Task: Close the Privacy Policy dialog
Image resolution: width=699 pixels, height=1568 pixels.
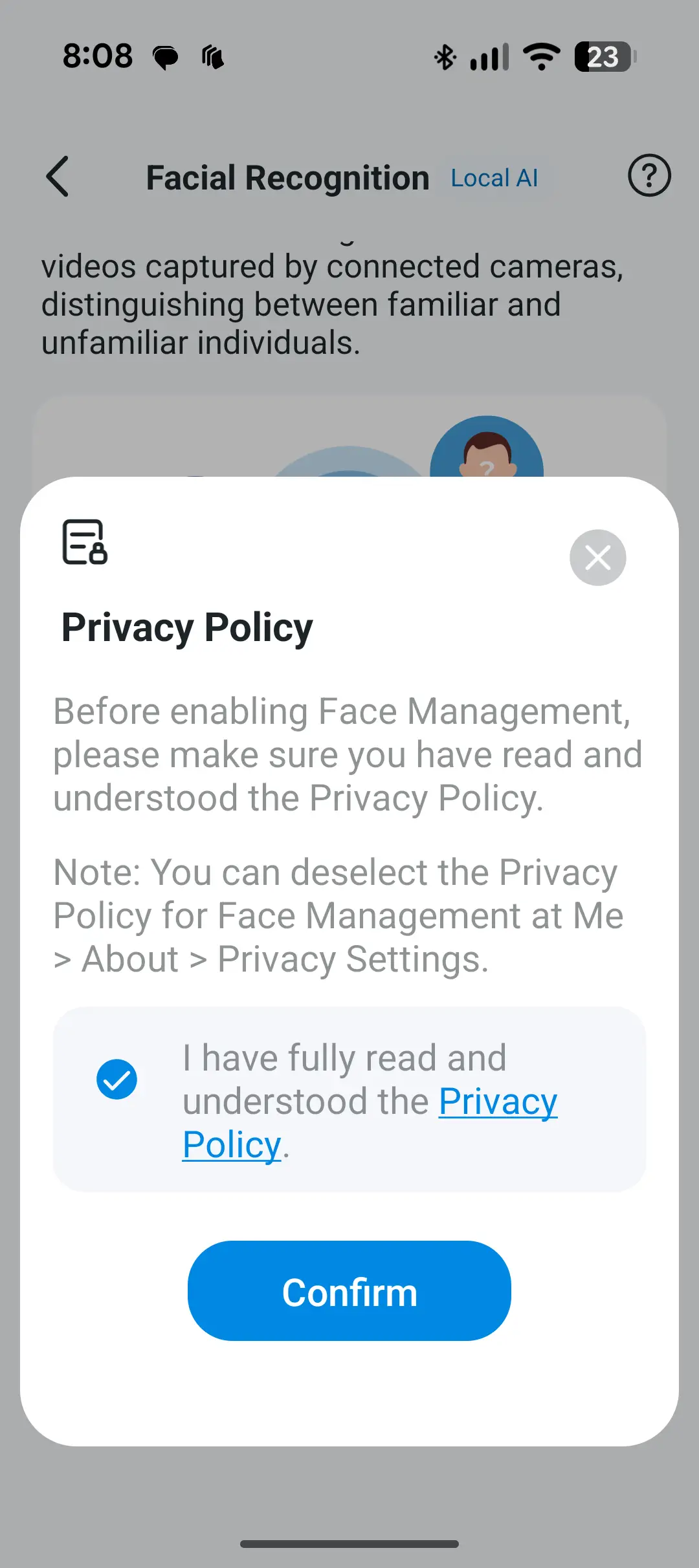Action: coord(597,558)
